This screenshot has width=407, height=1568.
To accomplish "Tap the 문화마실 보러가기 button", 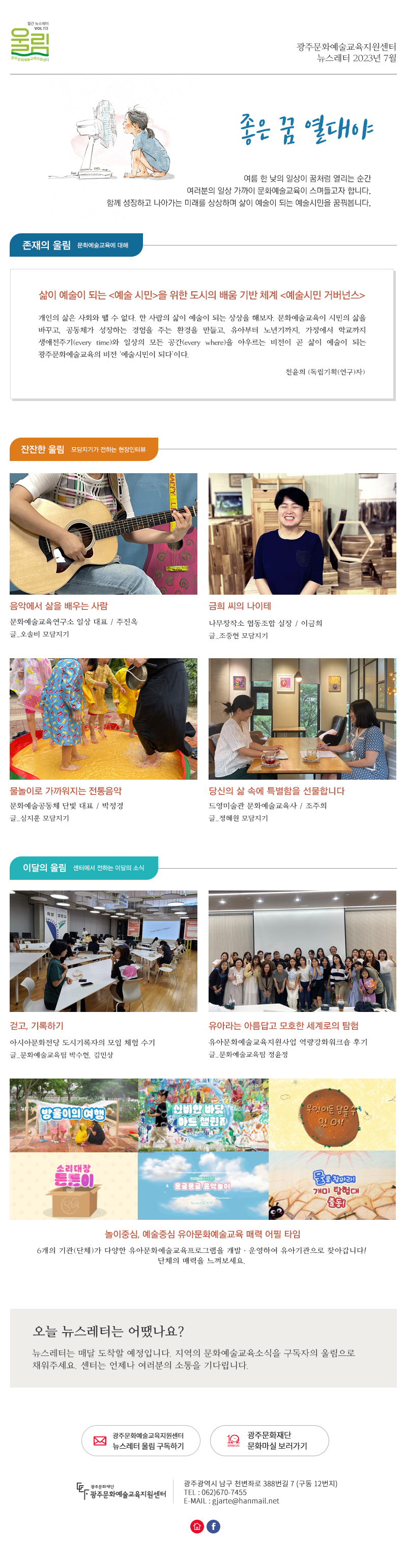I will point(269,1440).
